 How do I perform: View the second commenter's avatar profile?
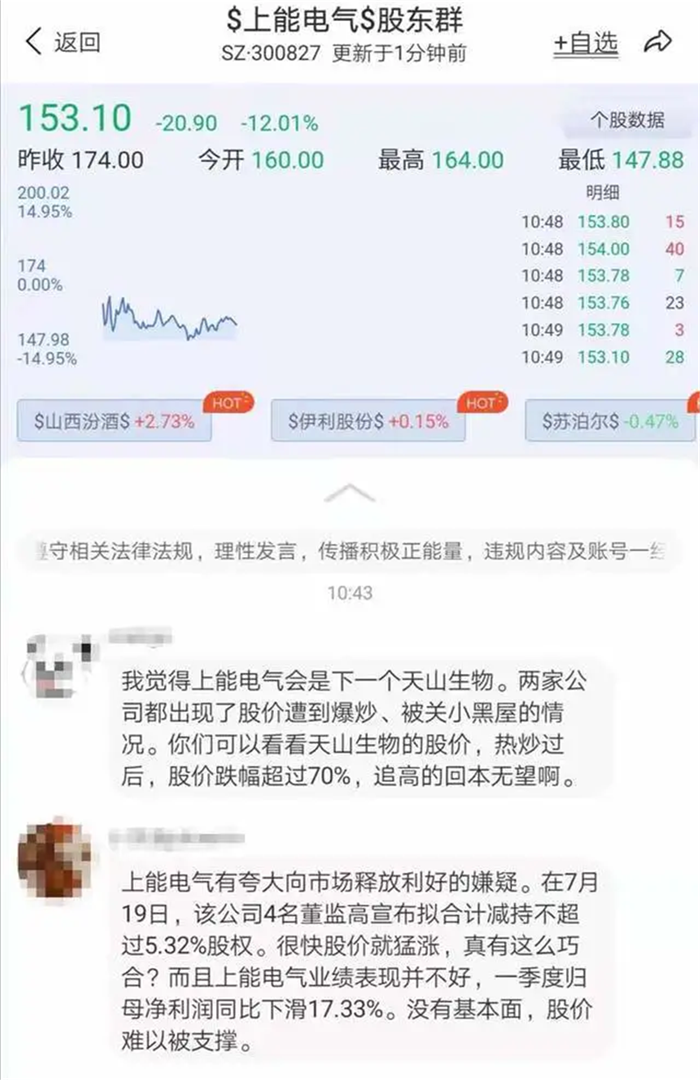point(56,860)
